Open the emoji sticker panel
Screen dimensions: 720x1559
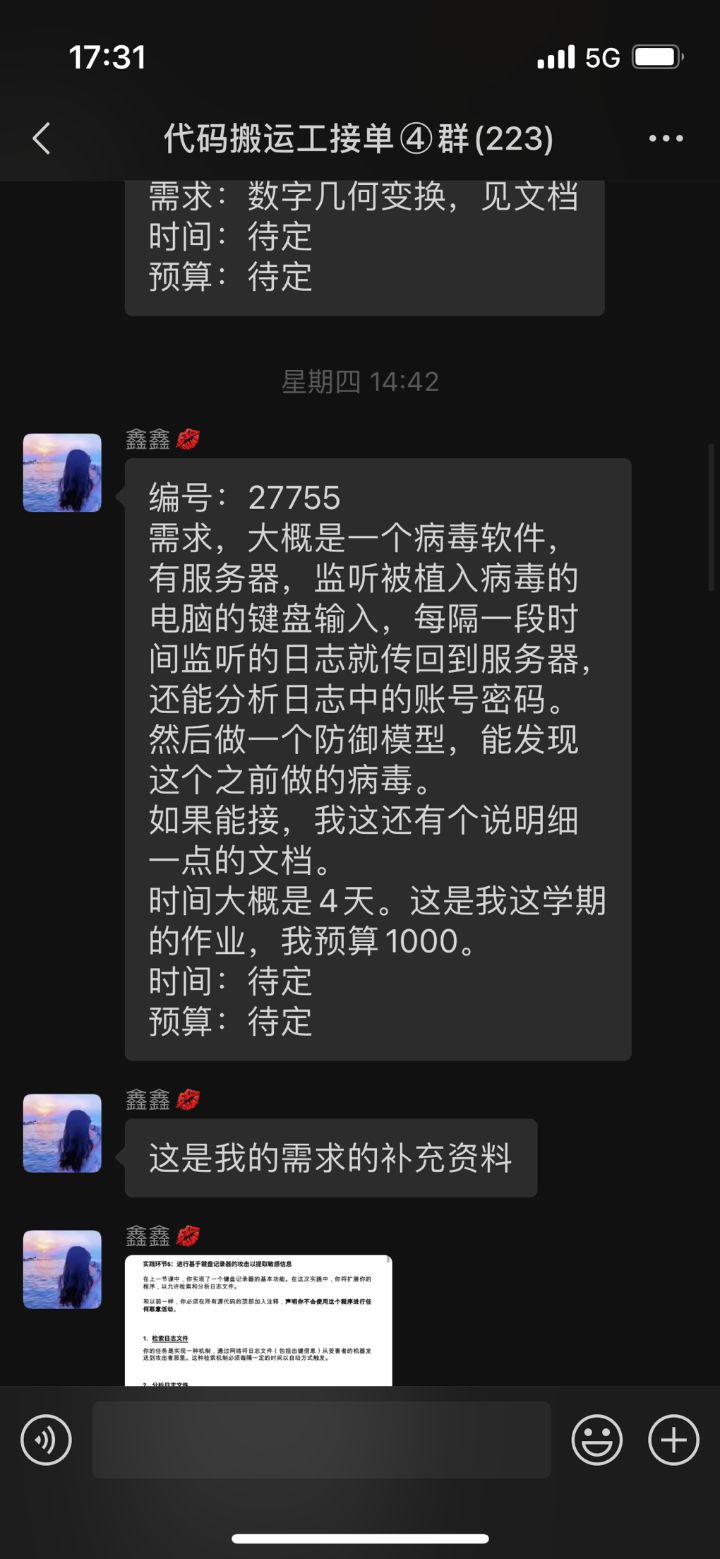pyautogui.click(x=597, y=1440)
